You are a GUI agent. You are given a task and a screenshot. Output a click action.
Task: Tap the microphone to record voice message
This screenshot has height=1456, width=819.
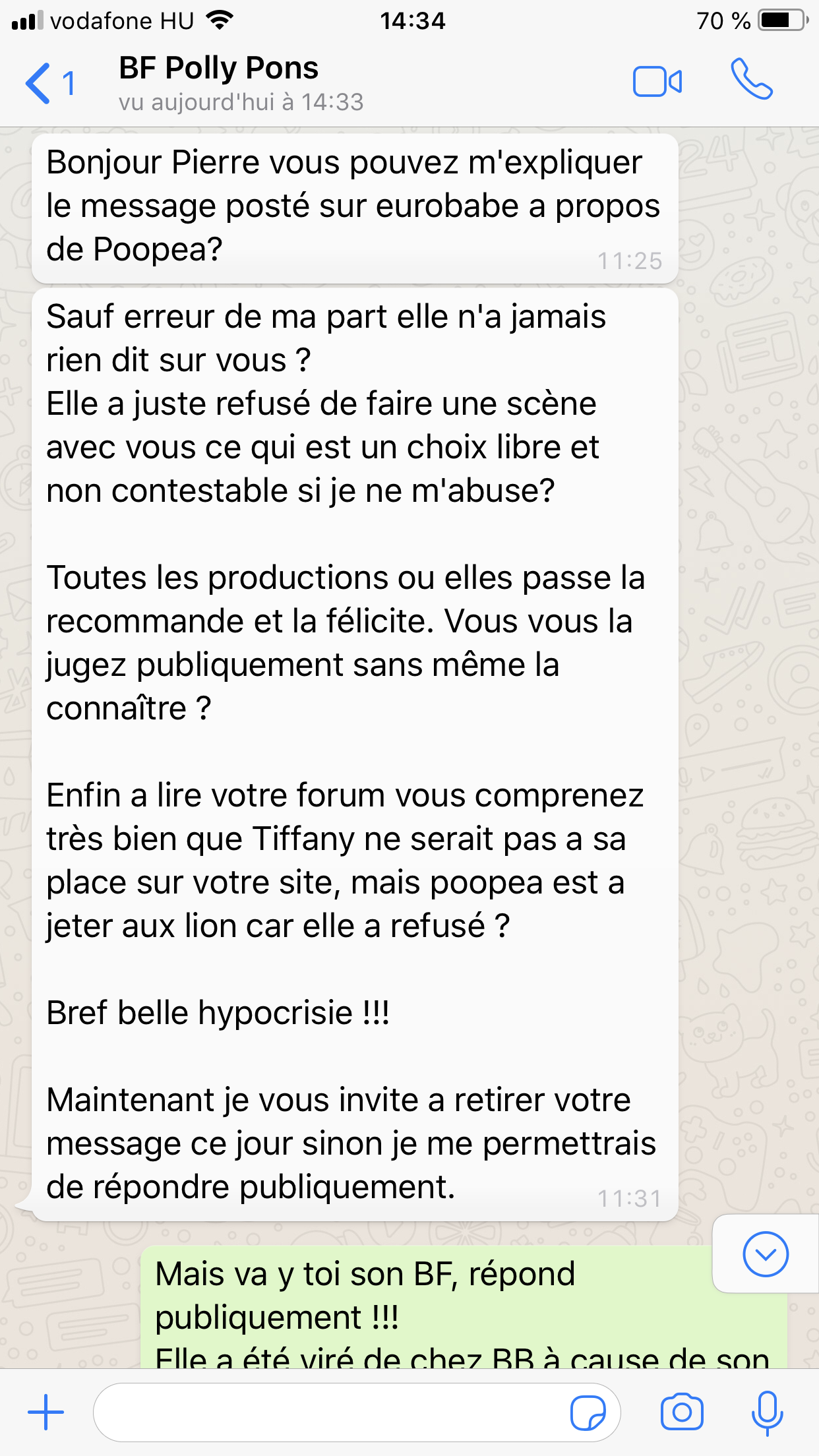coord(767,1412)
